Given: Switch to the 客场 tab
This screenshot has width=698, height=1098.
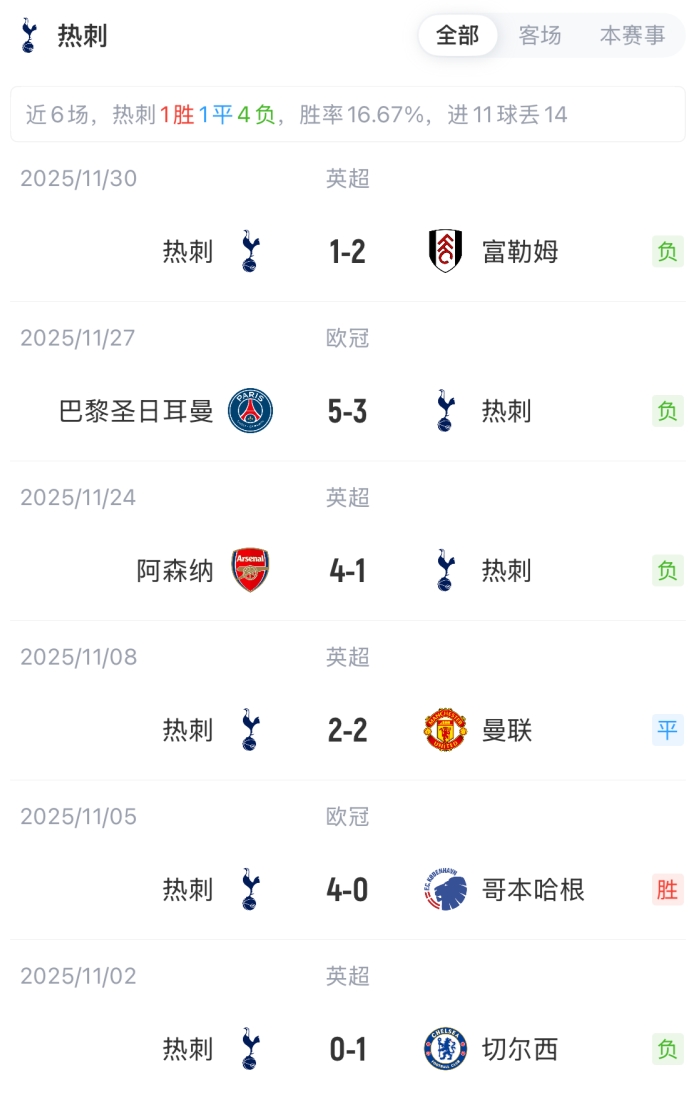Looking at the screenshot, I should 540,36.
